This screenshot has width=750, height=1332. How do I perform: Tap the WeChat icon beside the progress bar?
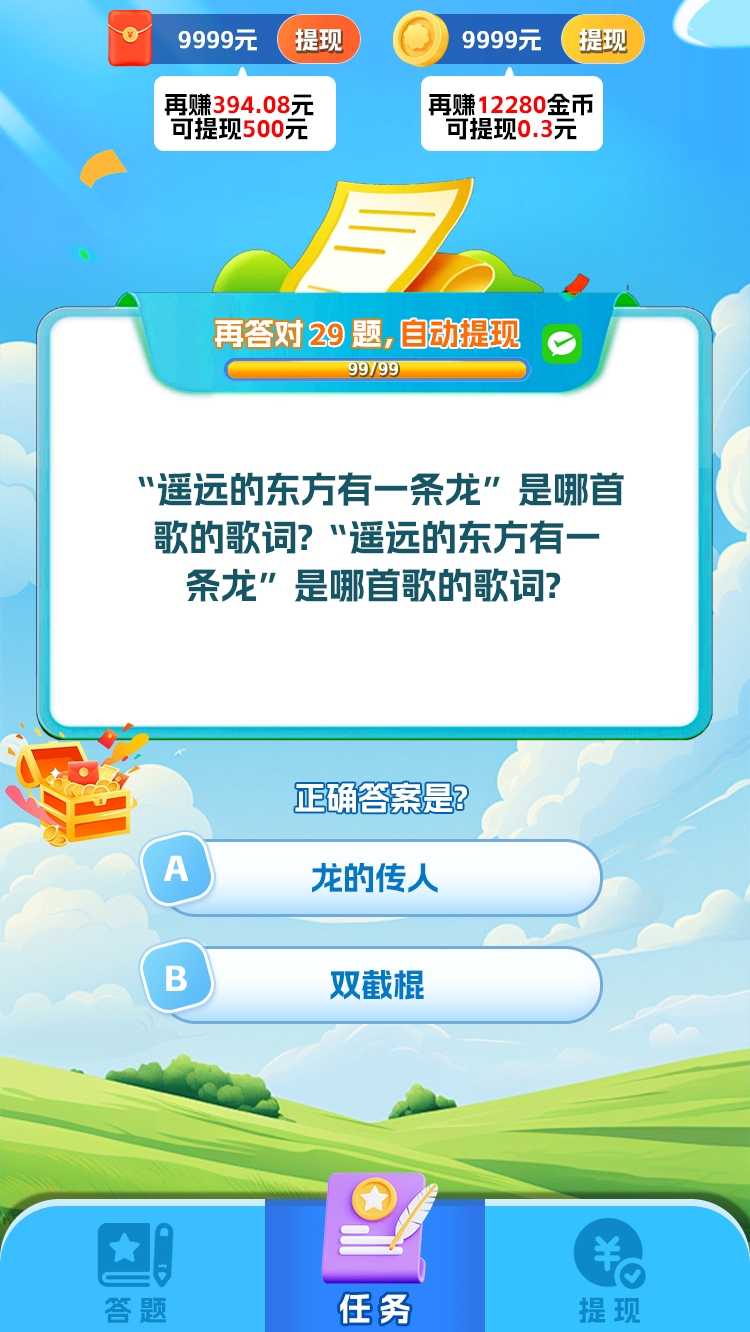coord(562,344)
